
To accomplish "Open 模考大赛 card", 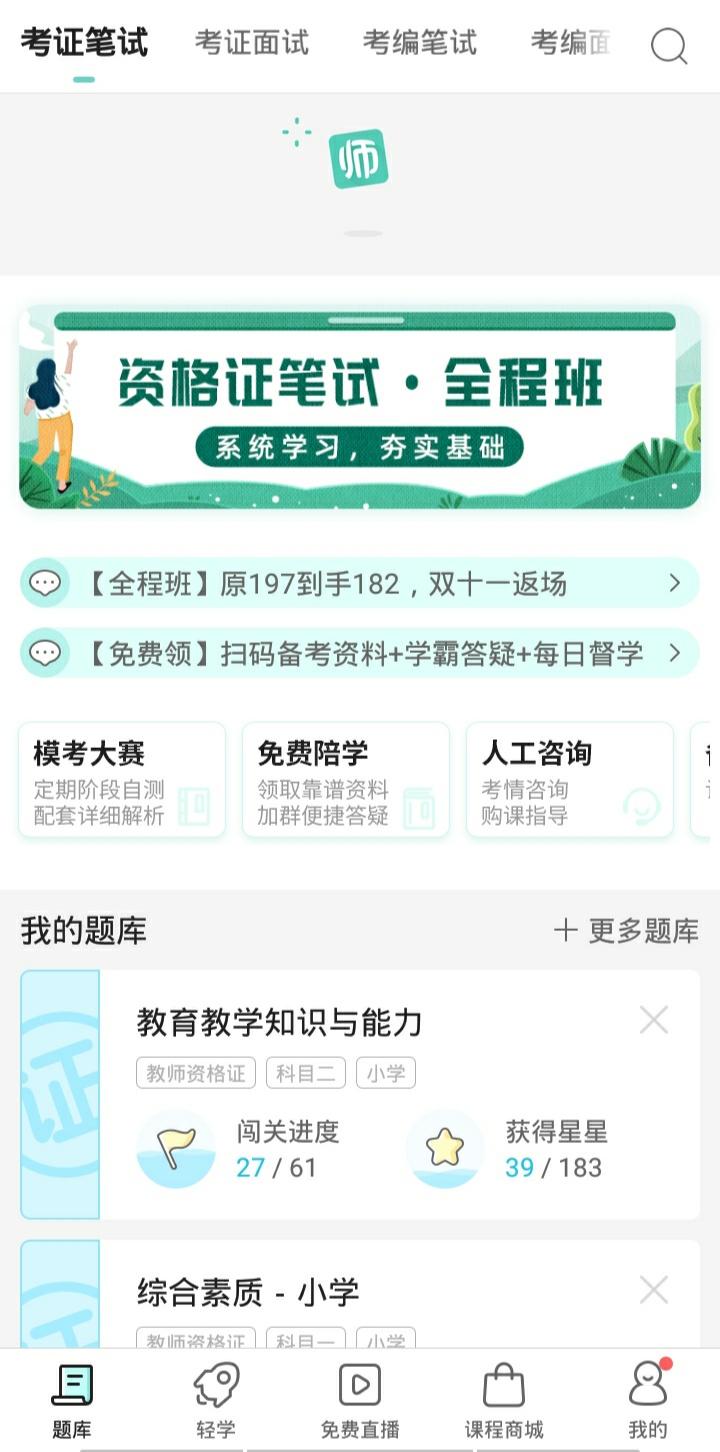I will point(122,780).
